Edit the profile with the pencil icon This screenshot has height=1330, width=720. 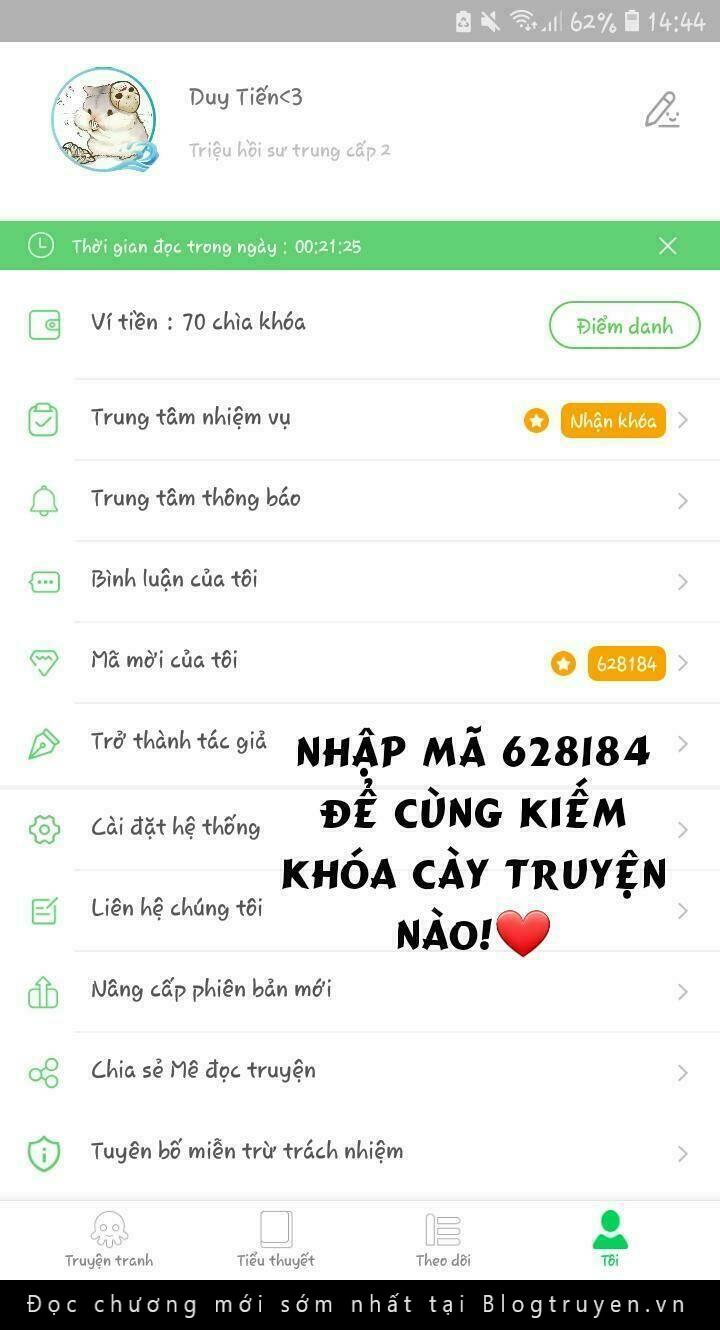pos(661,110)
